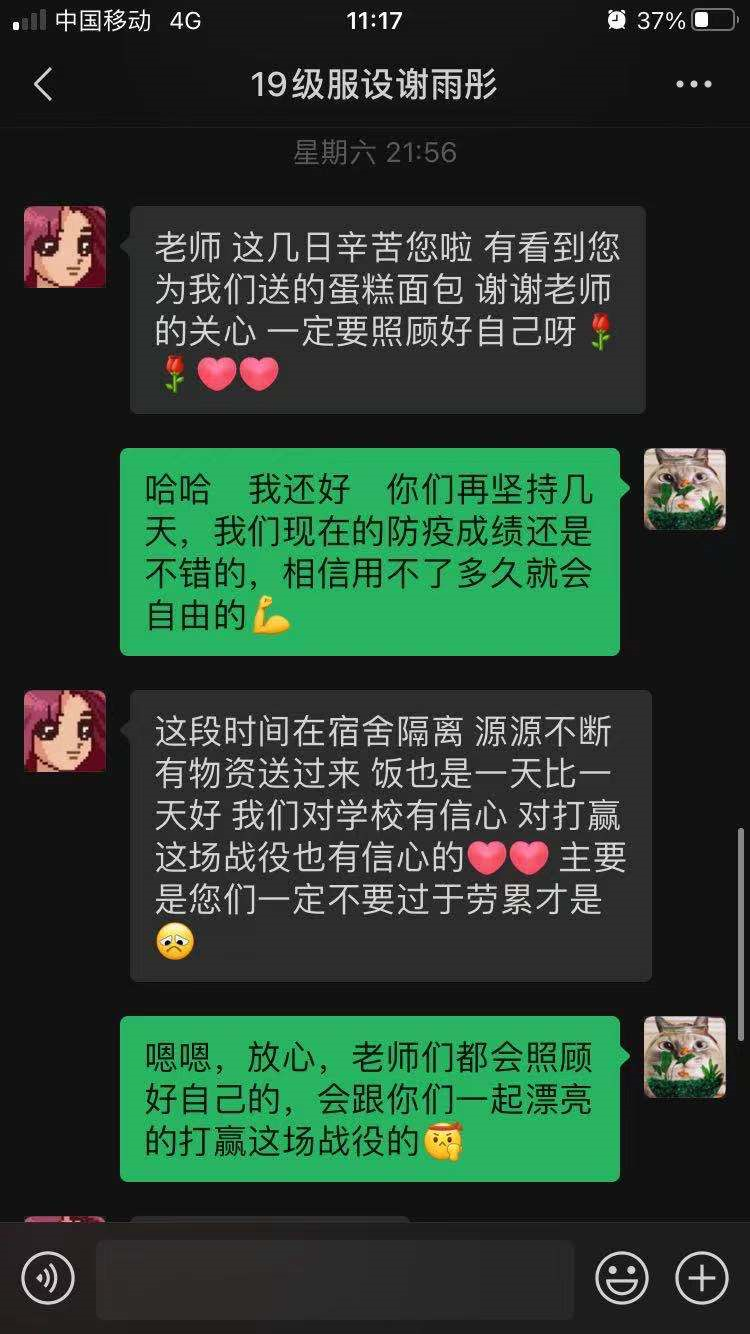Open the emoji sticker panel
This screenshot has width=750, height=1334.
[622, 1277]
